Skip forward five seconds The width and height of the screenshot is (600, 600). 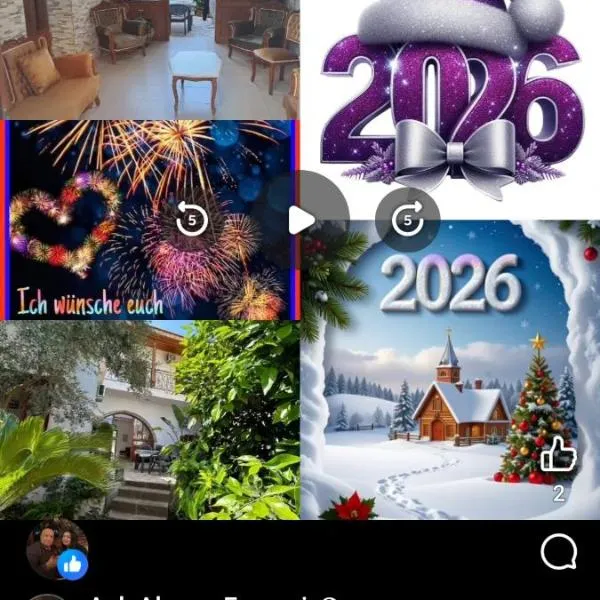[407, 220]
